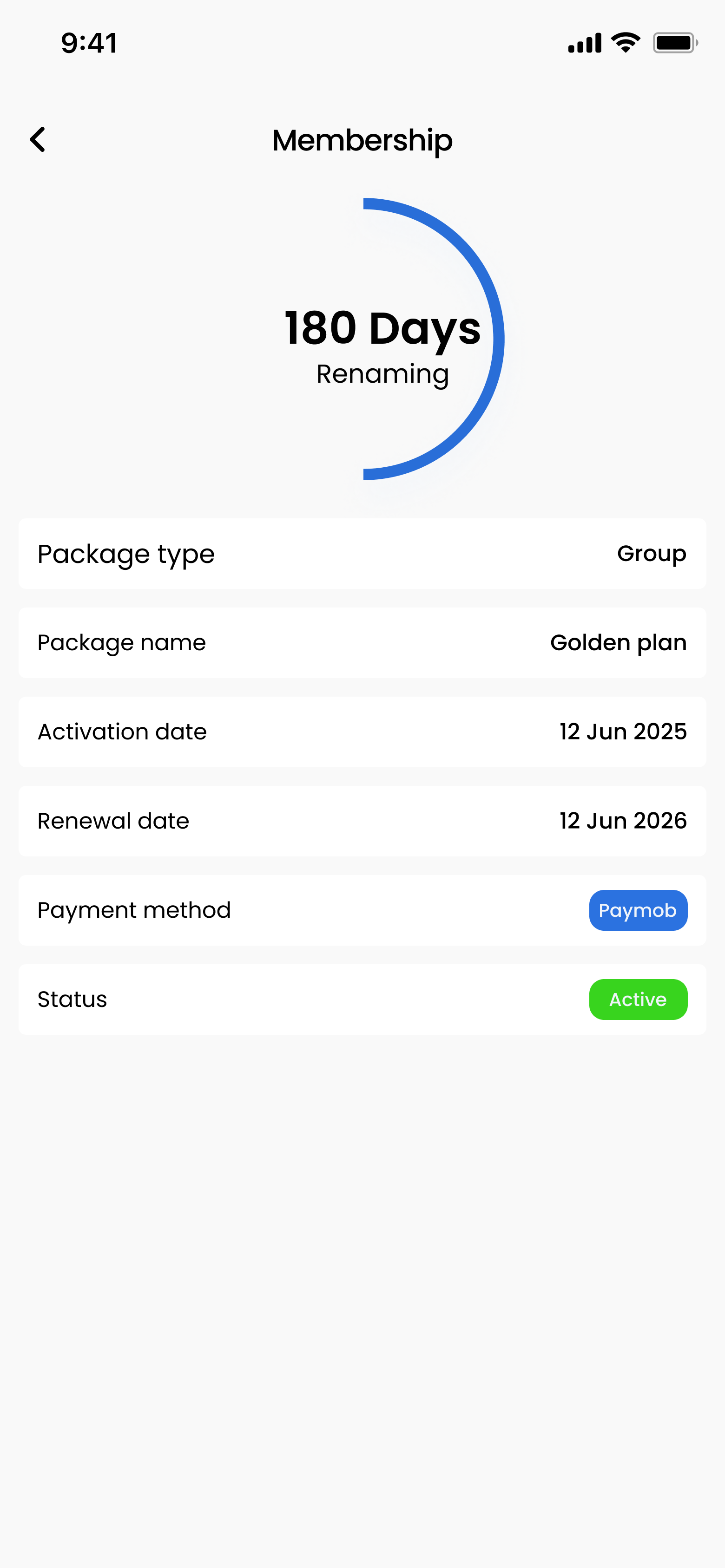This screenshot has width=725, height=1568.
Task: Select the 12 Jun 2026 renewal value
Action: point(623,821)
